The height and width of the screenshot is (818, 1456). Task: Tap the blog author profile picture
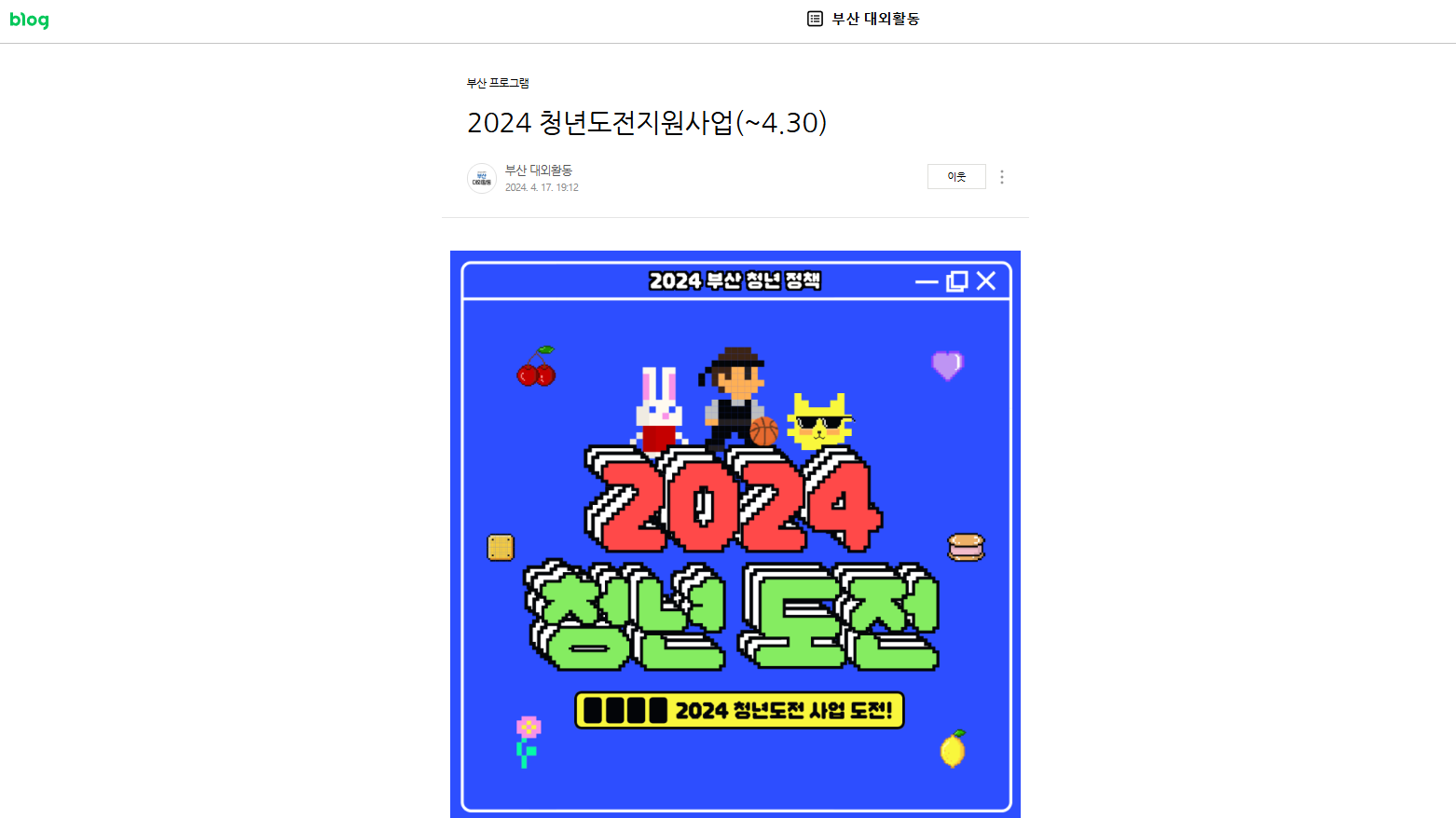(x=482, y=178)
